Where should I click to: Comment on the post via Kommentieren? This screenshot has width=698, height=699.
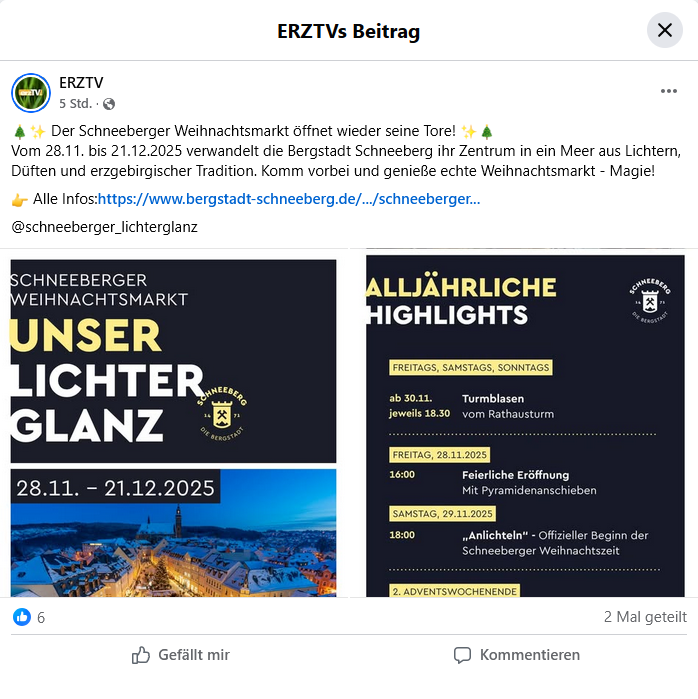(516, 655)
